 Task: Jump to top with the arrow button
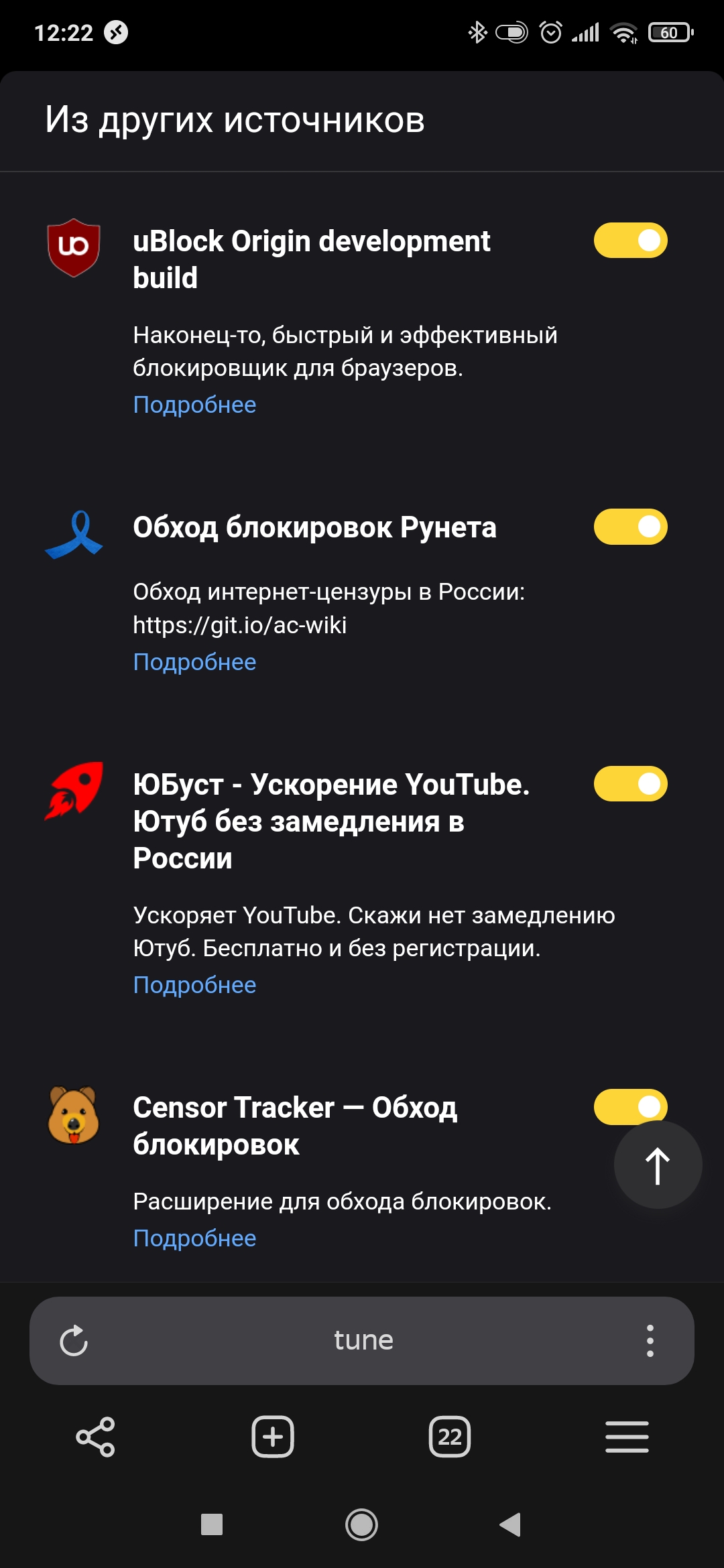(x=658, y=1165)
